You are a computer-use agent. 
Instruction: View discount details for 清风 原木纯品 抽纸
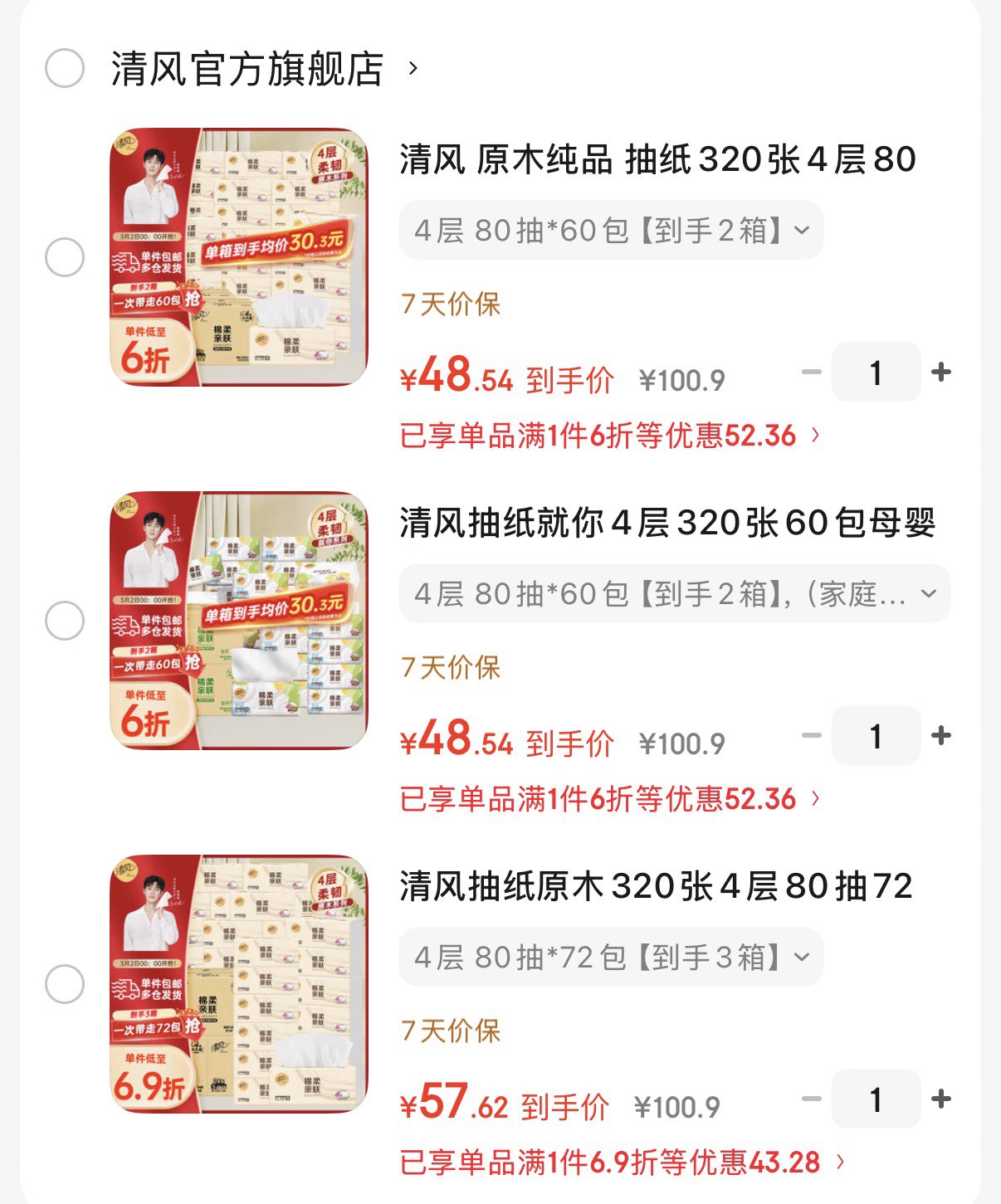tap(610, 436)
